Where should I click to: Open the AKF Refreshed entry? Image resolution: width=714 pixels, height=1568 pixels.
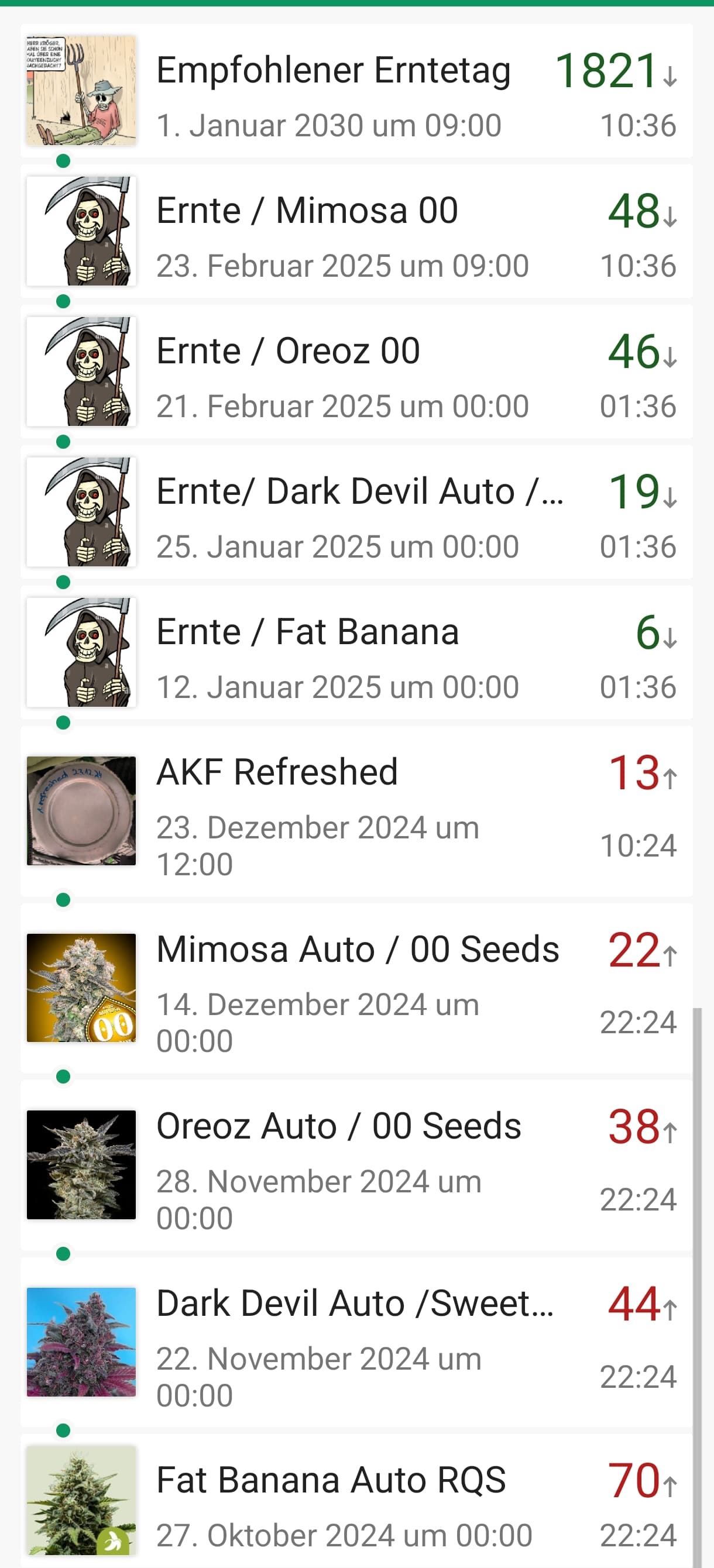coord(356,811)
